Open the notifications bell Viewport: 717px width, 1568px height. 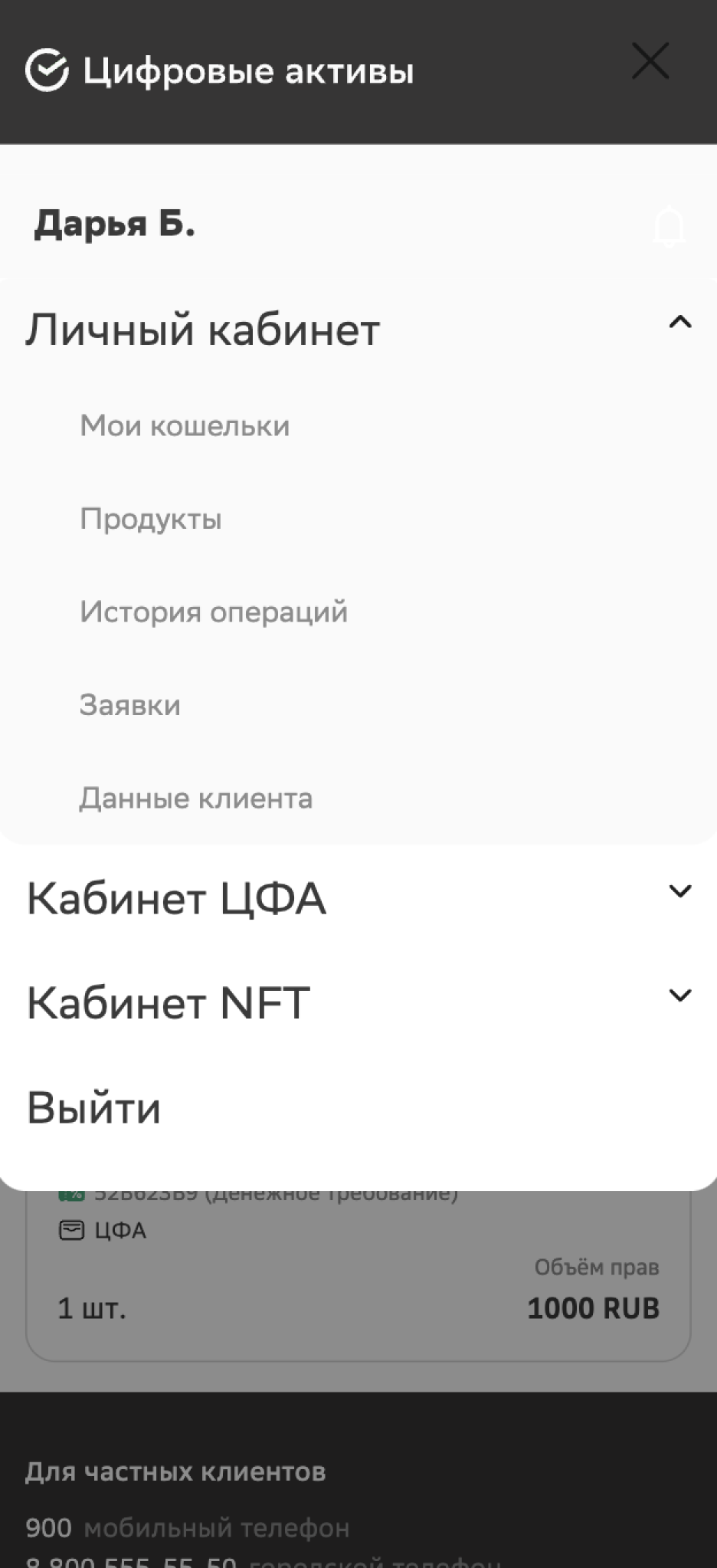coord(669,227)
